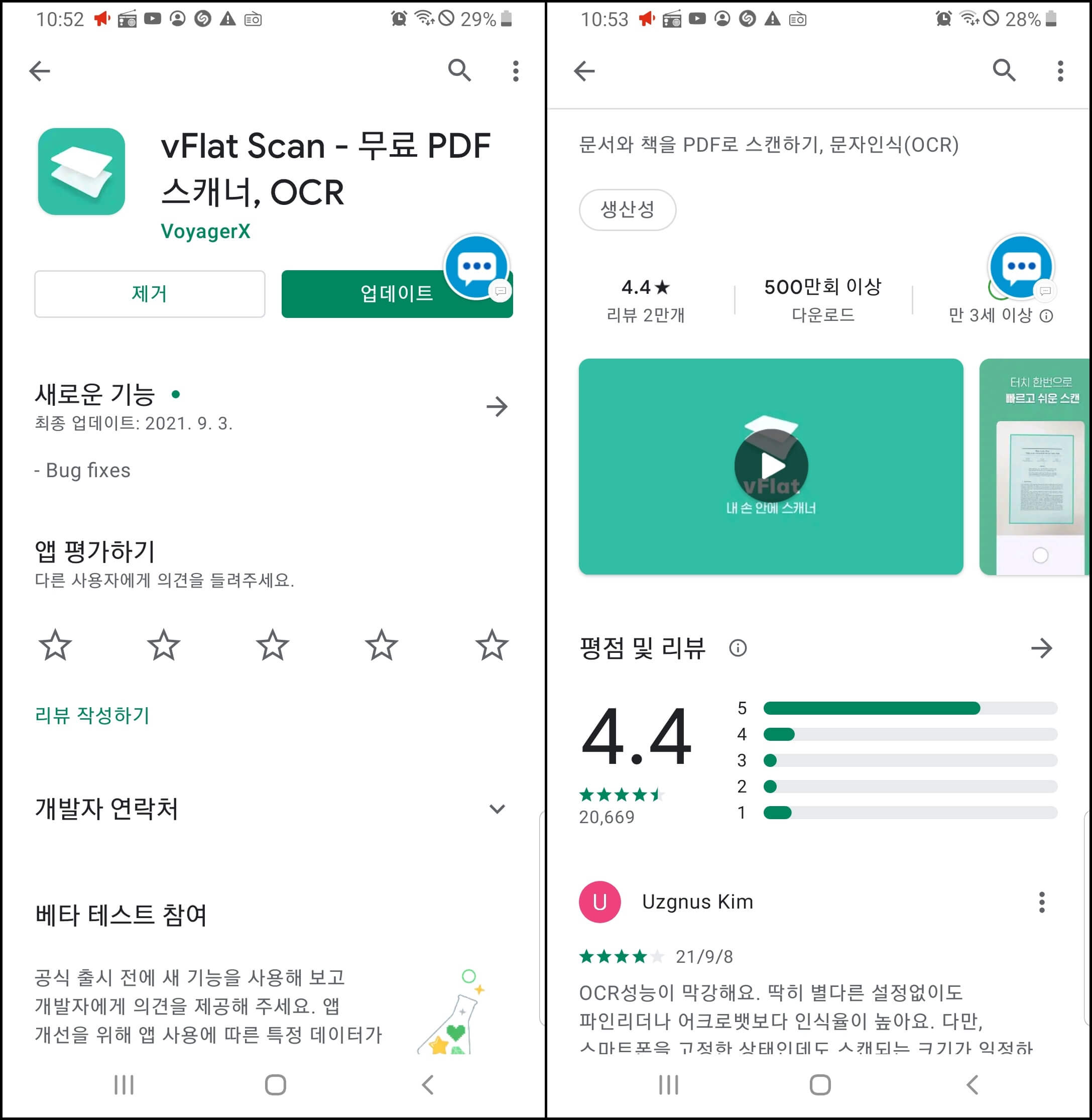Play the vFlat promo video
This screenshot has width=1092, height=1120.
(x=770, y=466)
